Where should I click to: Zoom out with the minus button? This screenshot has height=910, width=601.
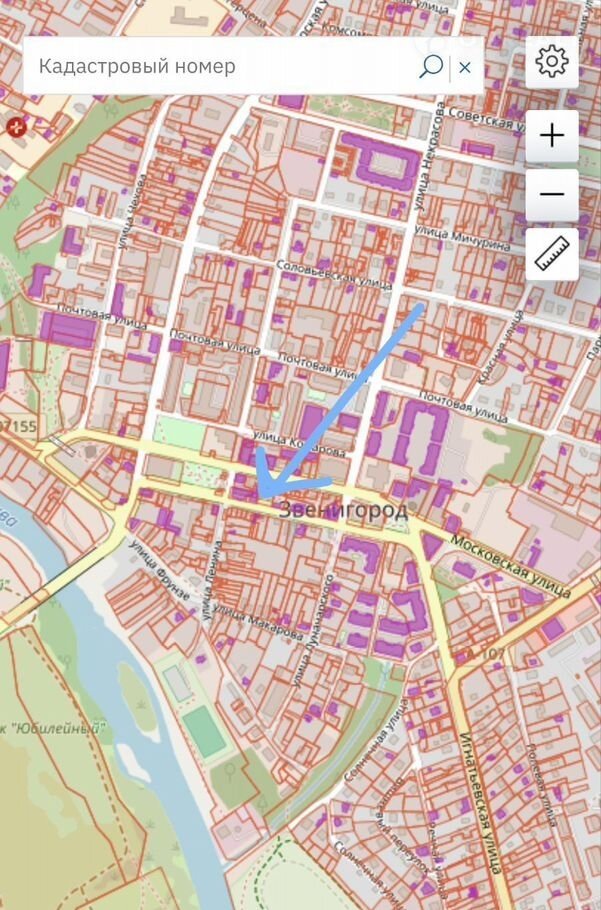552,194
